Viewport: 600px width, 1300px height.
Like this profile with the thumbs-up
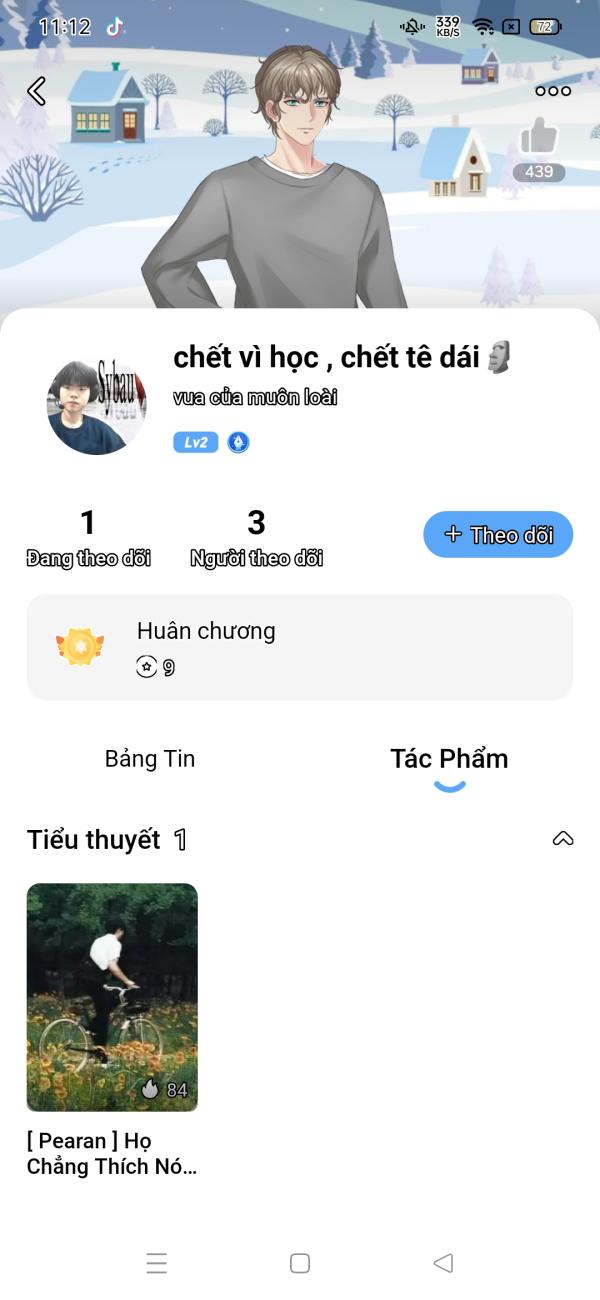click(539, 138)
